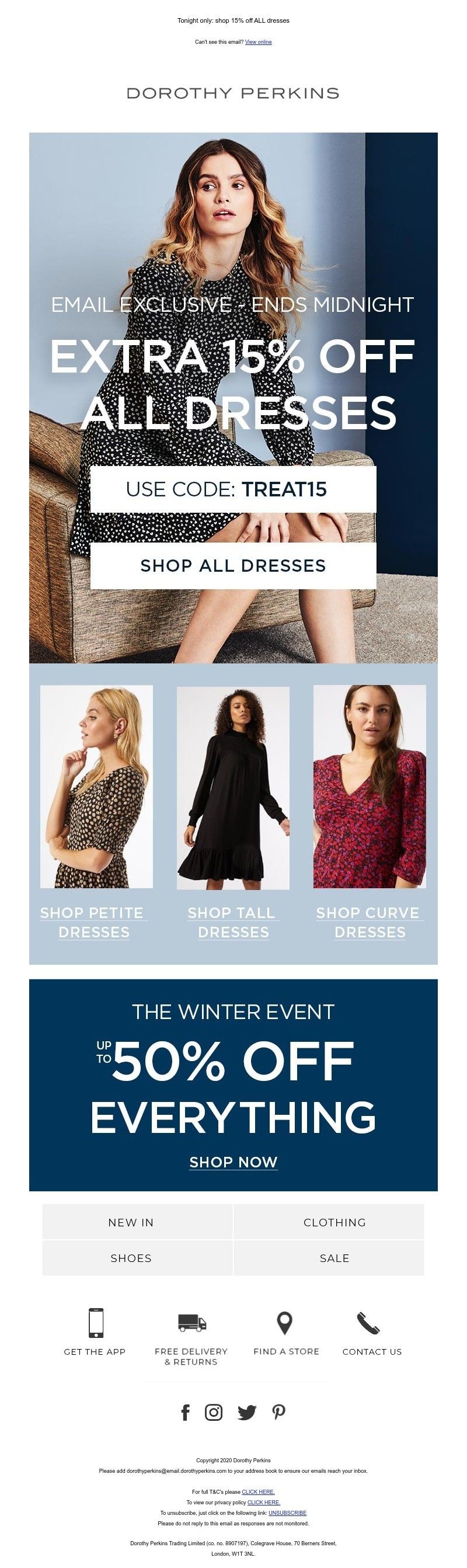Select the Shoes category

[x=131, y=1258]
